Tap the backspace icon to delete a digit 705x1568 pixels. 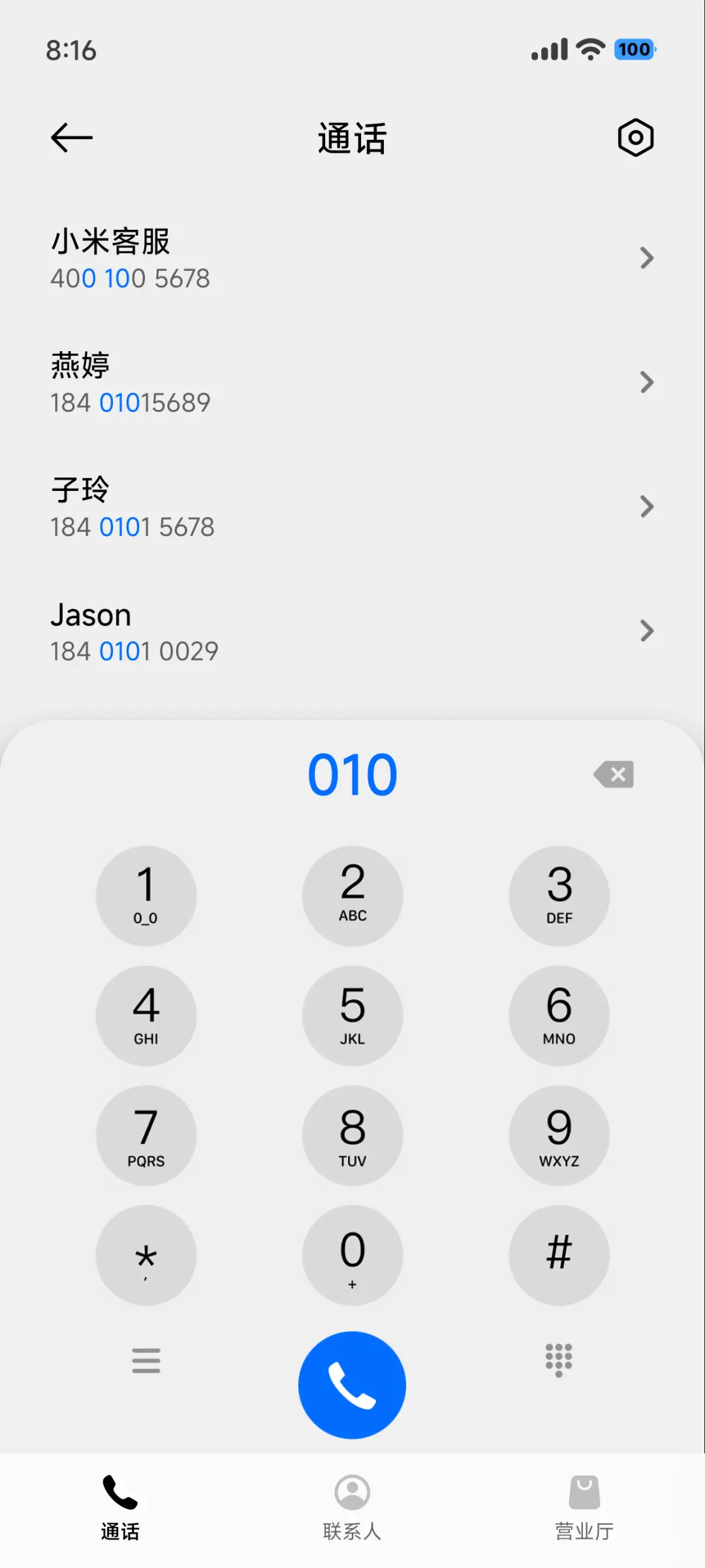(612, 774)
